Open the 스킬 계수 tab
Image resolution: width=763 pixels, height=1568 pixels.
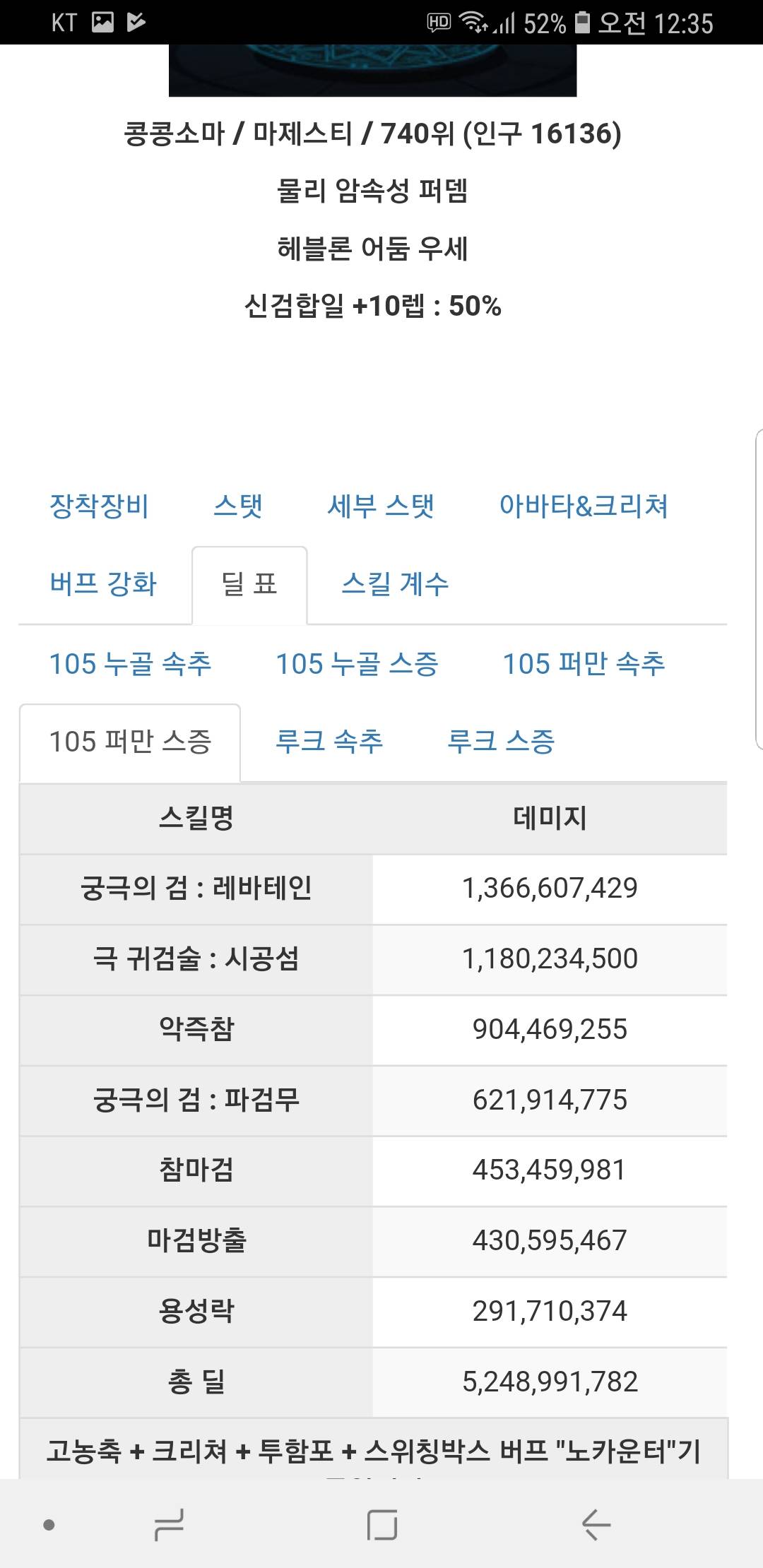[x=395, y=584]
